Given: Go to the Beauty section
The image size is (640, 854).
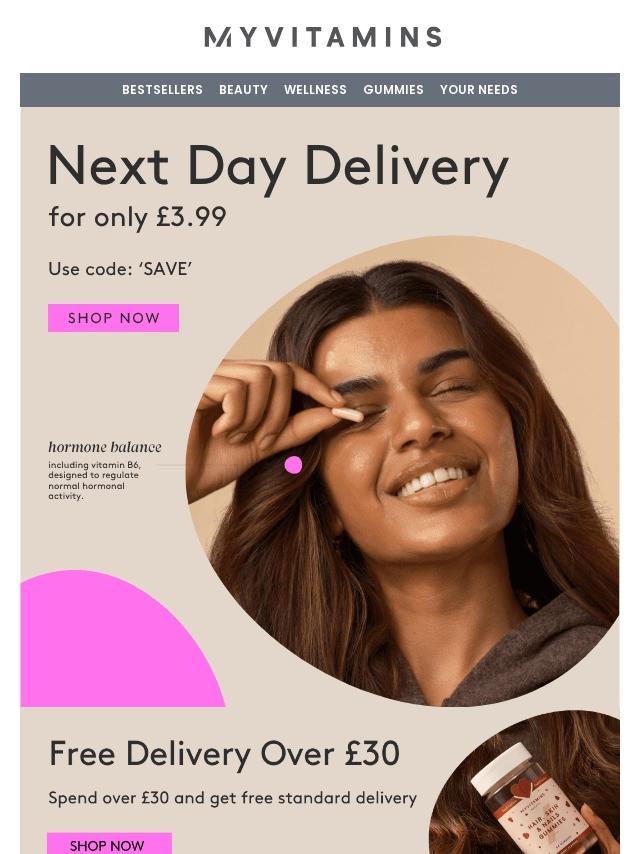Looking at the screenshot, I should click(243, 90).
